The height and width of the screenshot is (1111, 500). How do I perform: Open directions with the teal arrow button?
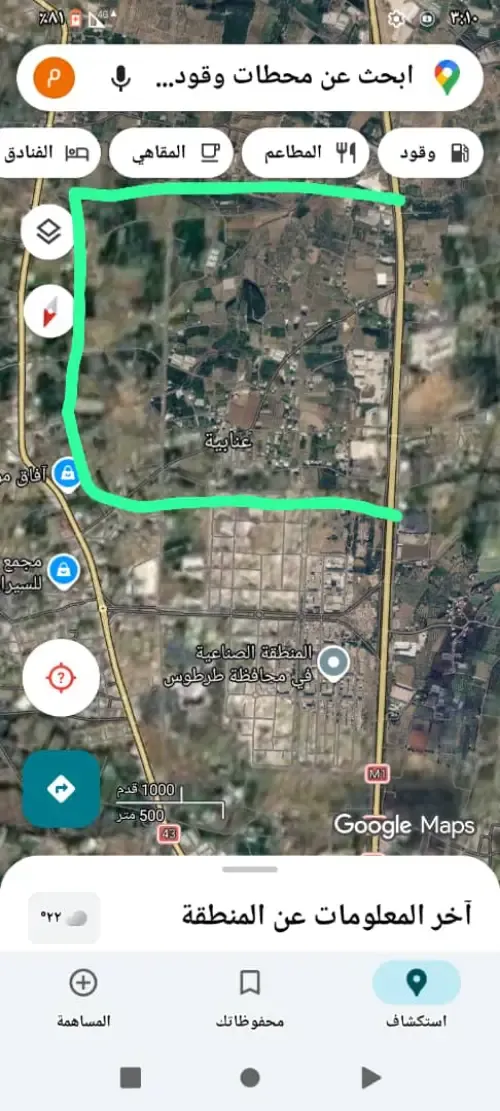61,789
